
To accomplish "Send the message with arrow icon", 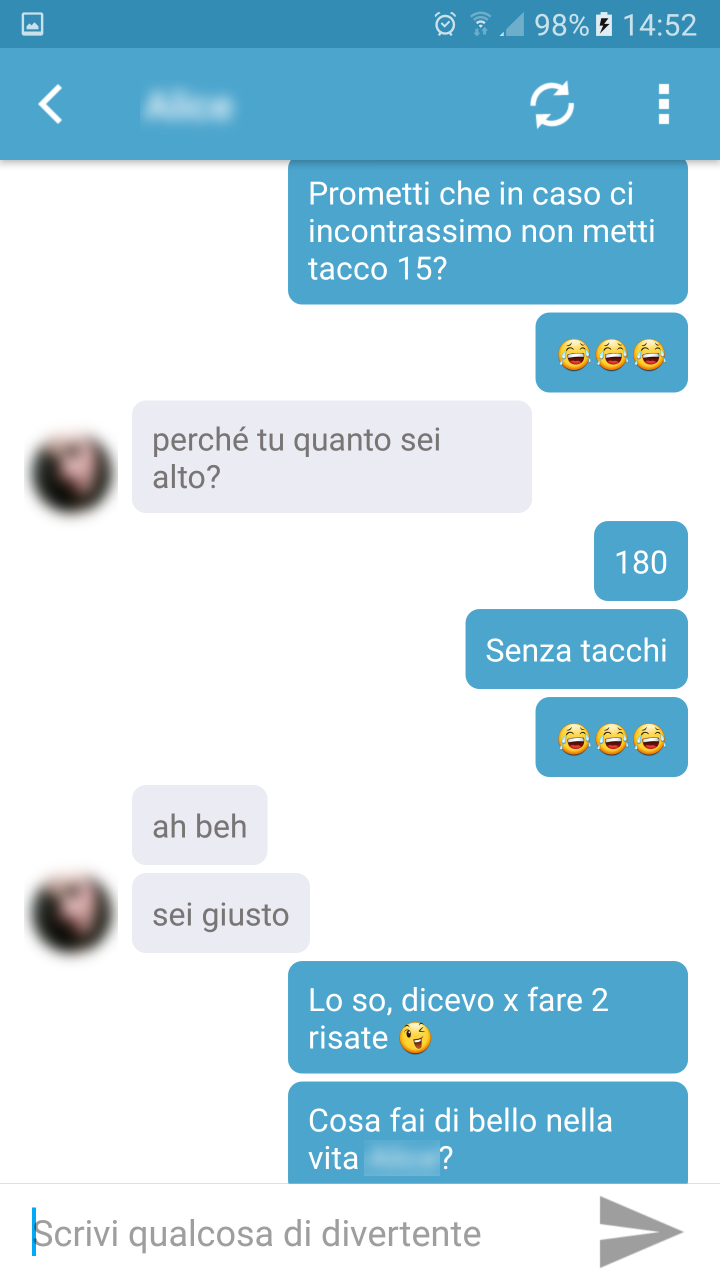I will coord(640,1232).
